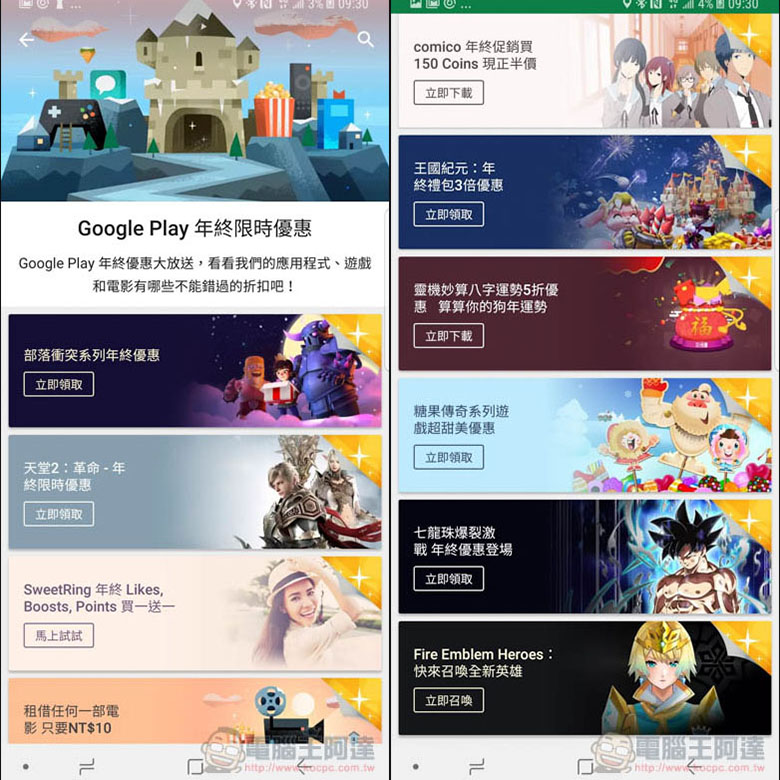Image resolution: width=780 pixels, height=780 pixels.
Task: Open search with the magnifier icon
Action: click(365, 40)
